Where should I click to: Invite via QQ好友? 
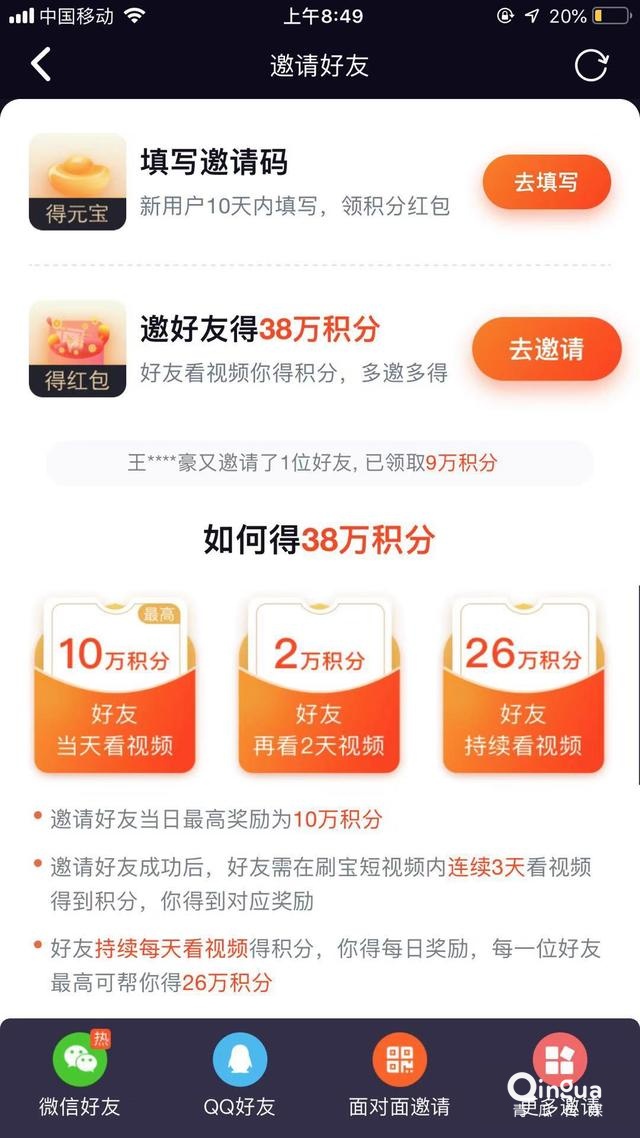[x=240, y=1075]
